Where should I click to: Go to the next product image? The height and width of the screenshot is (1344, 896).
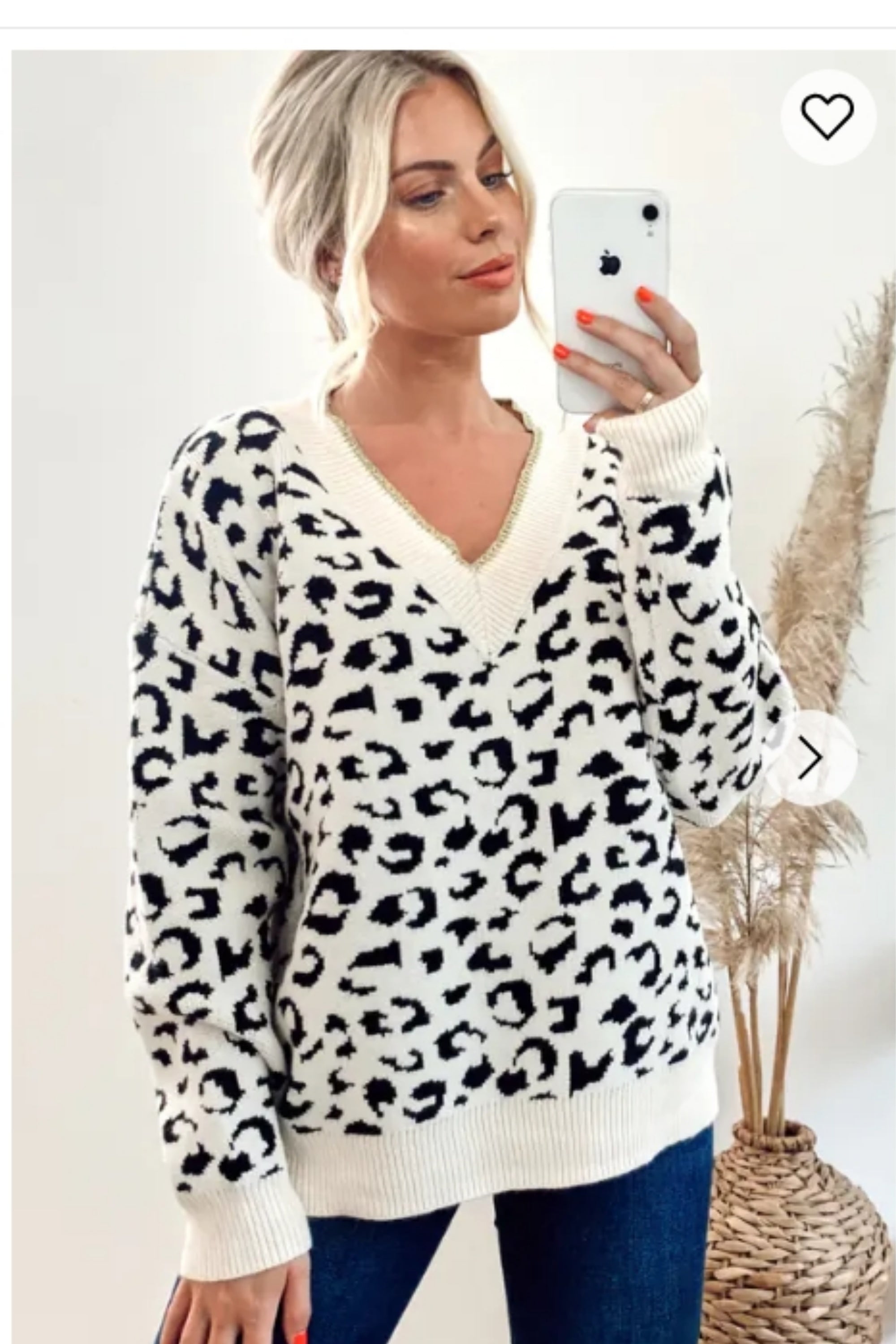point(810,758)
